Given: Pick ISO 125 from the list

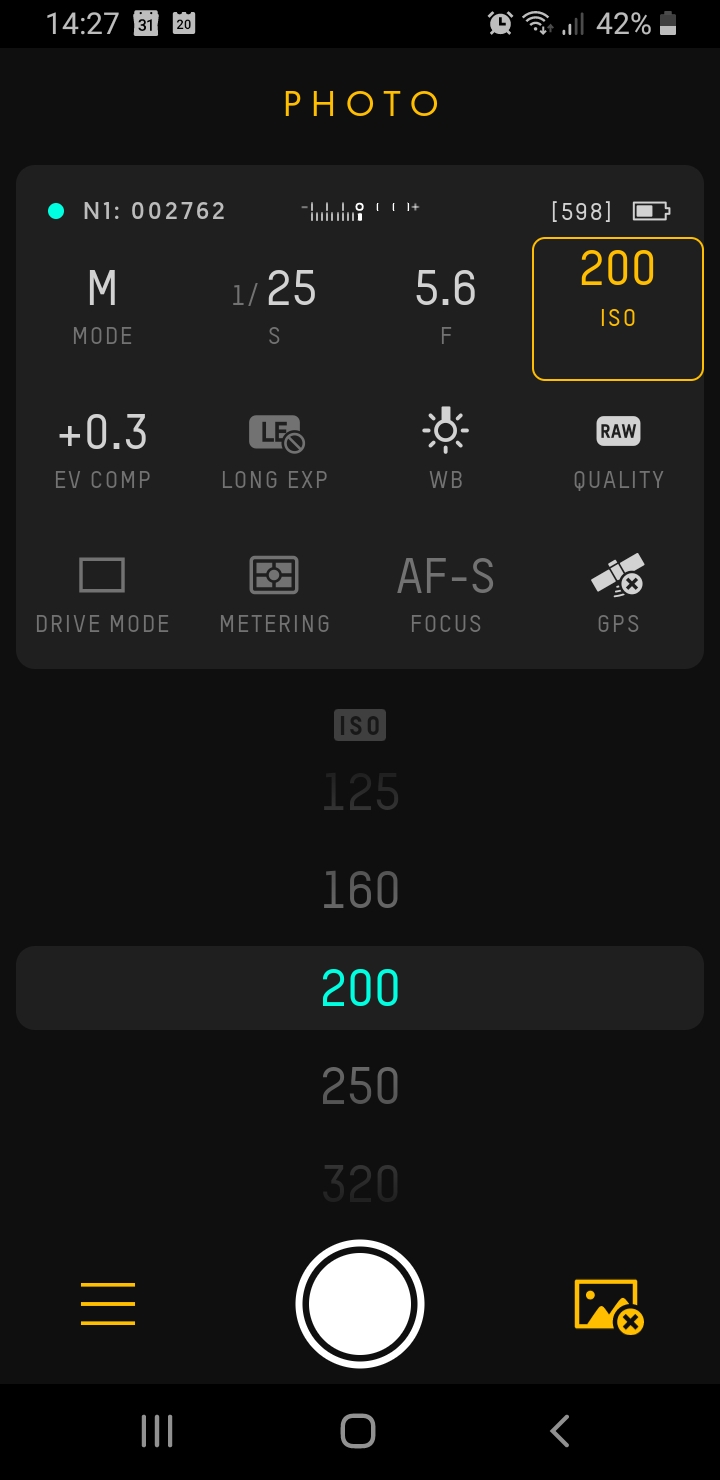Looking at the screenshot, I should click(360, 793).
